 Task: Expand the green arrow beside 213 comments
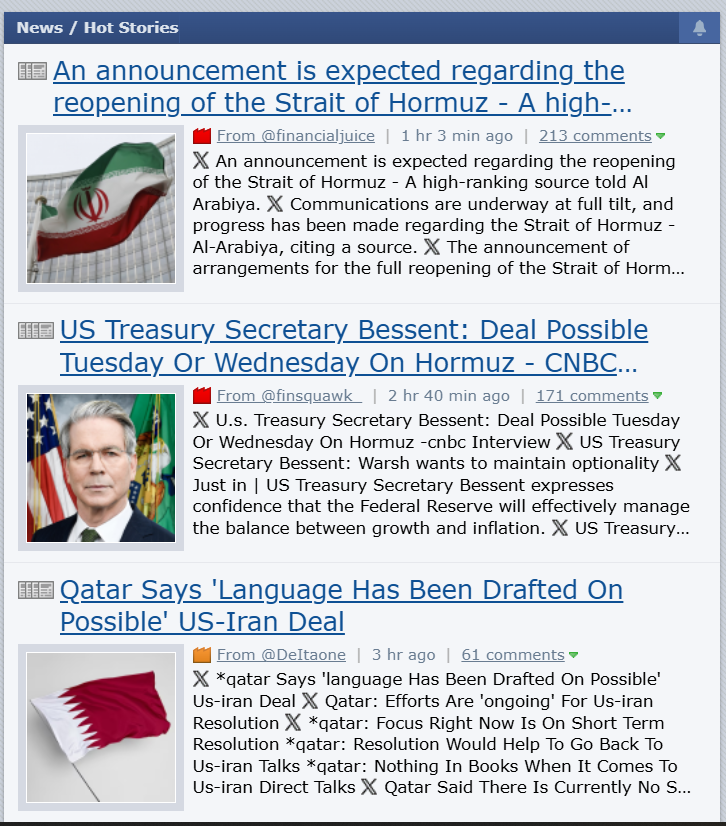tap(660, 136)
